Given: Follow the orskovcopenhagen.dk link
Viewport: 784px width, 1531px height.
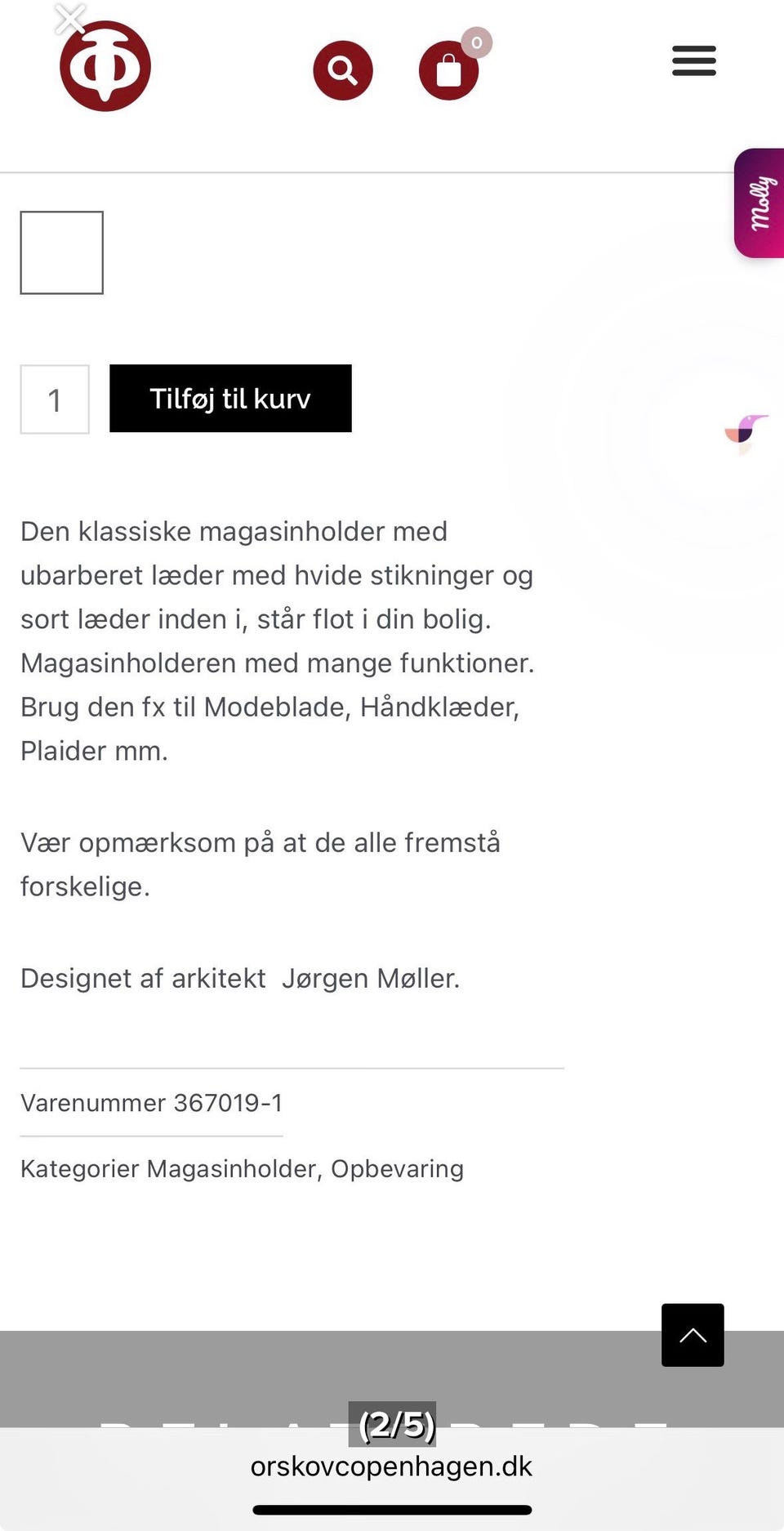Looking at the screenshot, I should tap(392, 1465).
